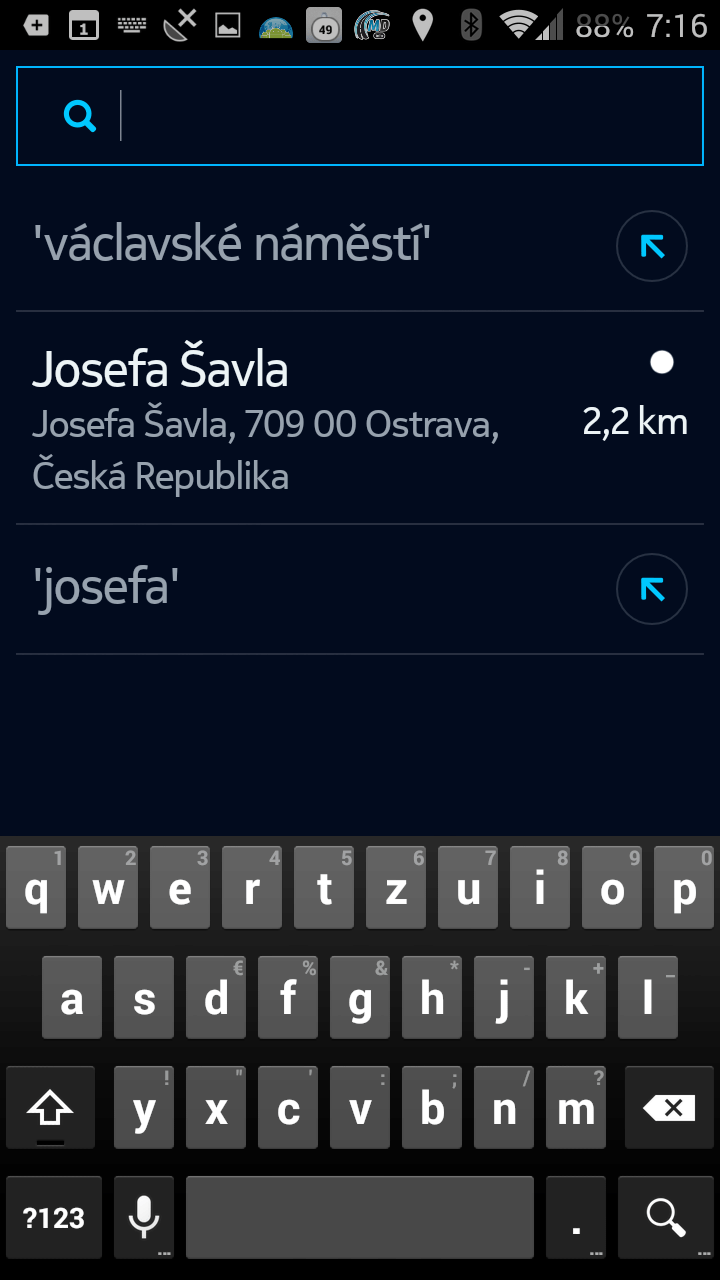Image resolution: width=720 pixels, height=1280 pixels.
Task: Activate the voice input microphone key
Action: click(144, 1217)
